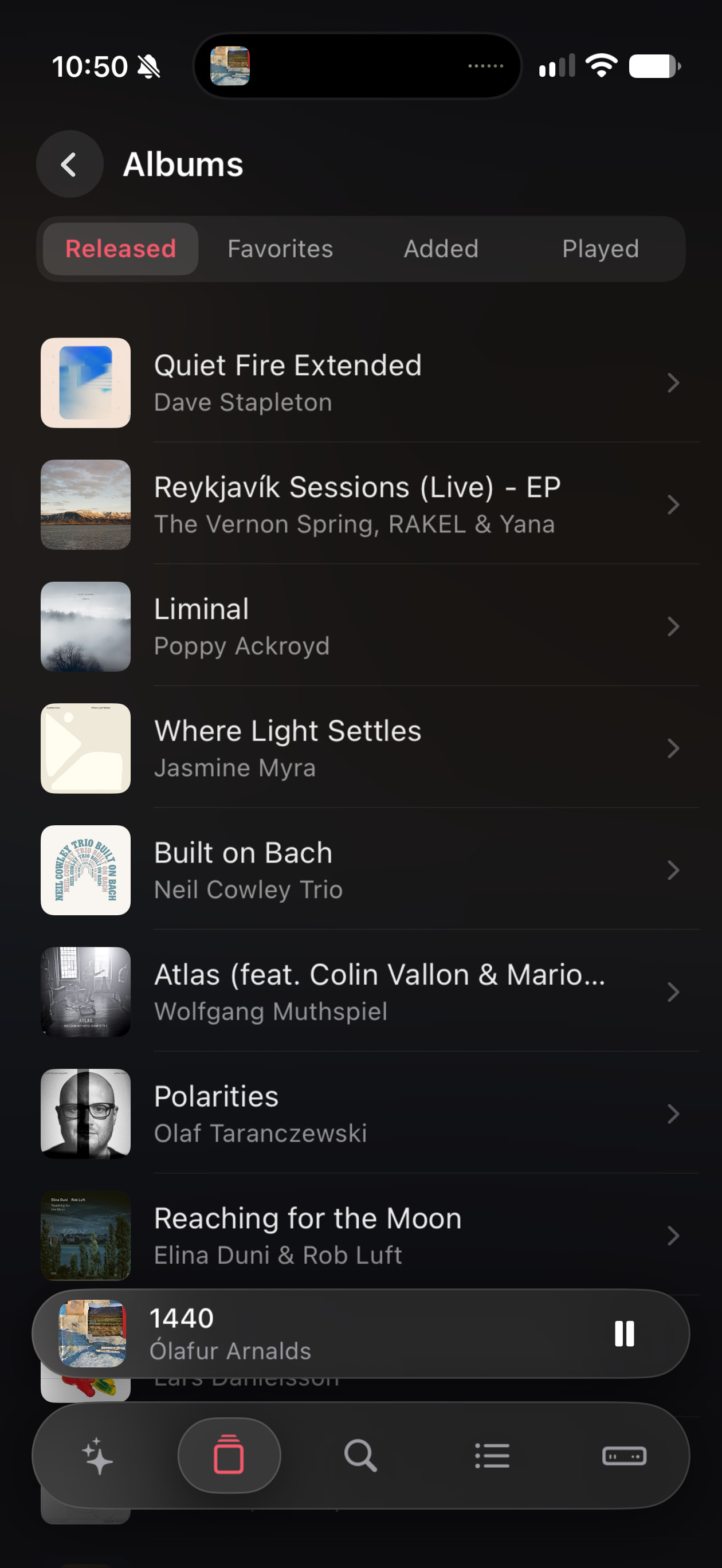Switch to the Added tab

pyautogui.click(x=441, y=249)
